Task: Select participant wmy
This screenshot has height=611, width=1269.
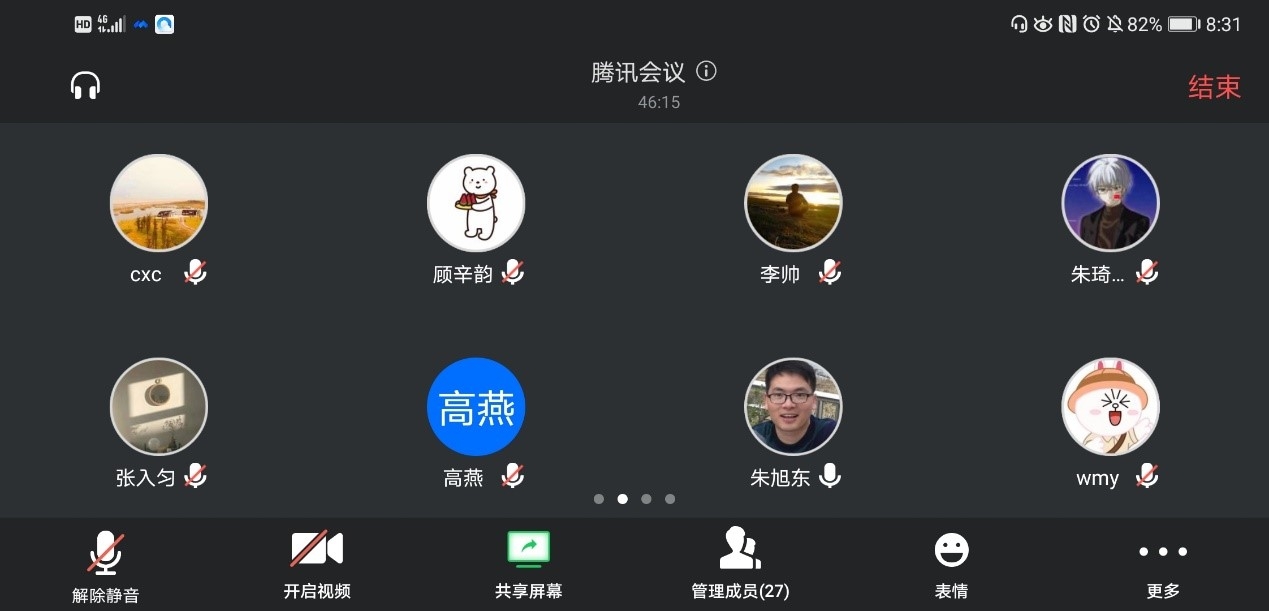Action: 1110,407
